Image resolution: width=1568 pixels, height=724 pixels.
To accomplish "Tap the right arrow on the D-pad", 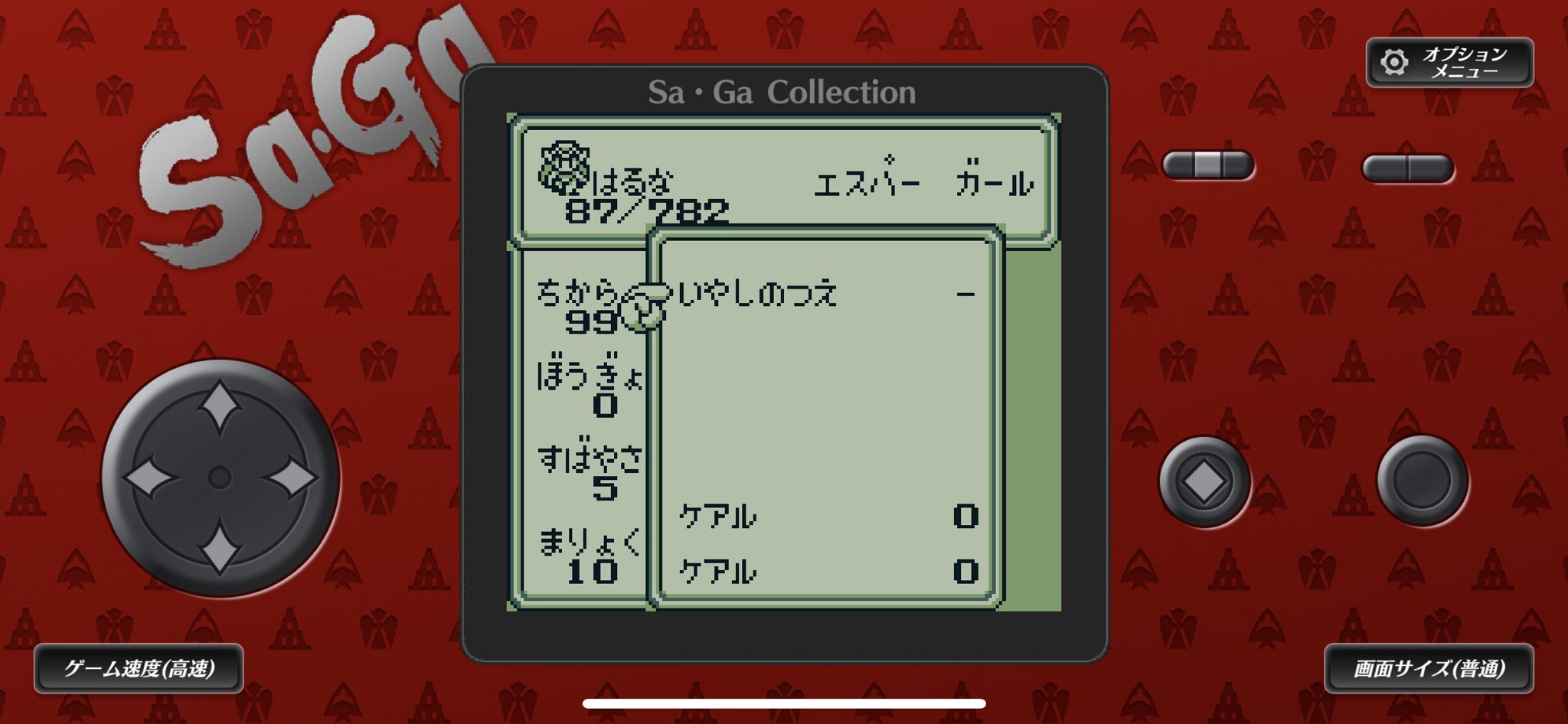I will pos(292,478).
